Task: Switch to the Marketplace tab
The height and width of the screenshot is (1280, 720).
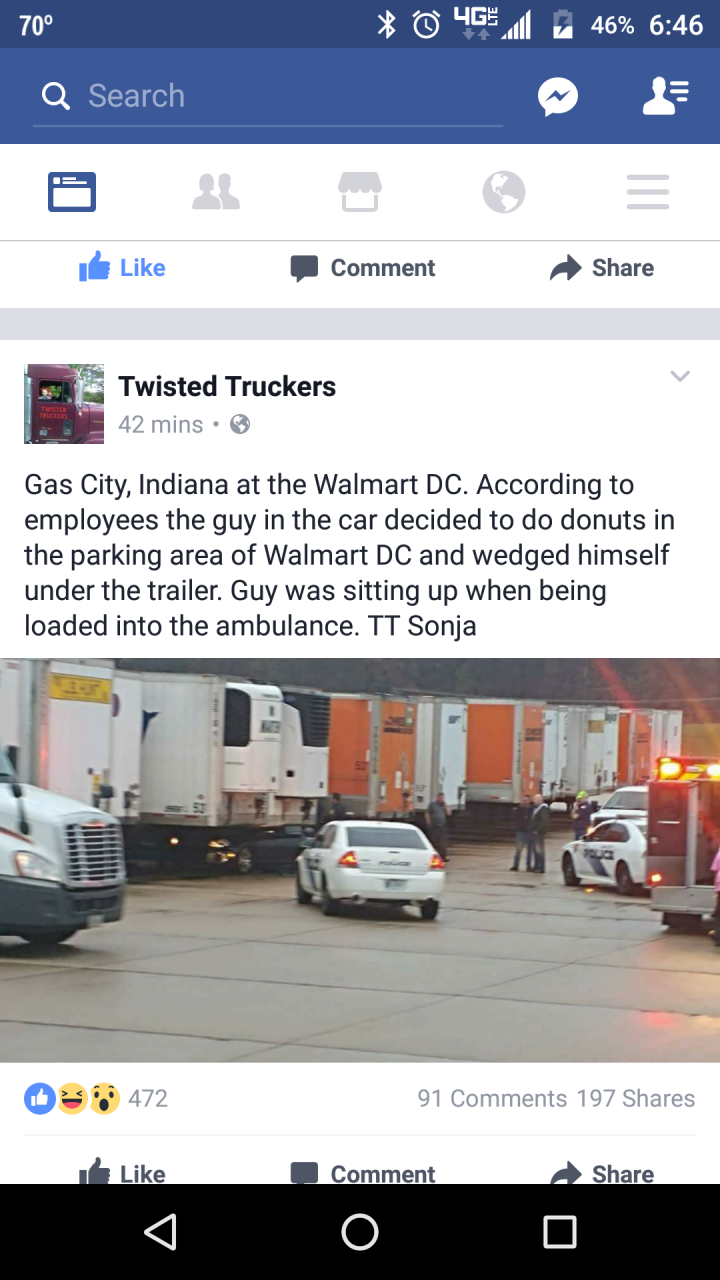Action: [x=360, y=191]
